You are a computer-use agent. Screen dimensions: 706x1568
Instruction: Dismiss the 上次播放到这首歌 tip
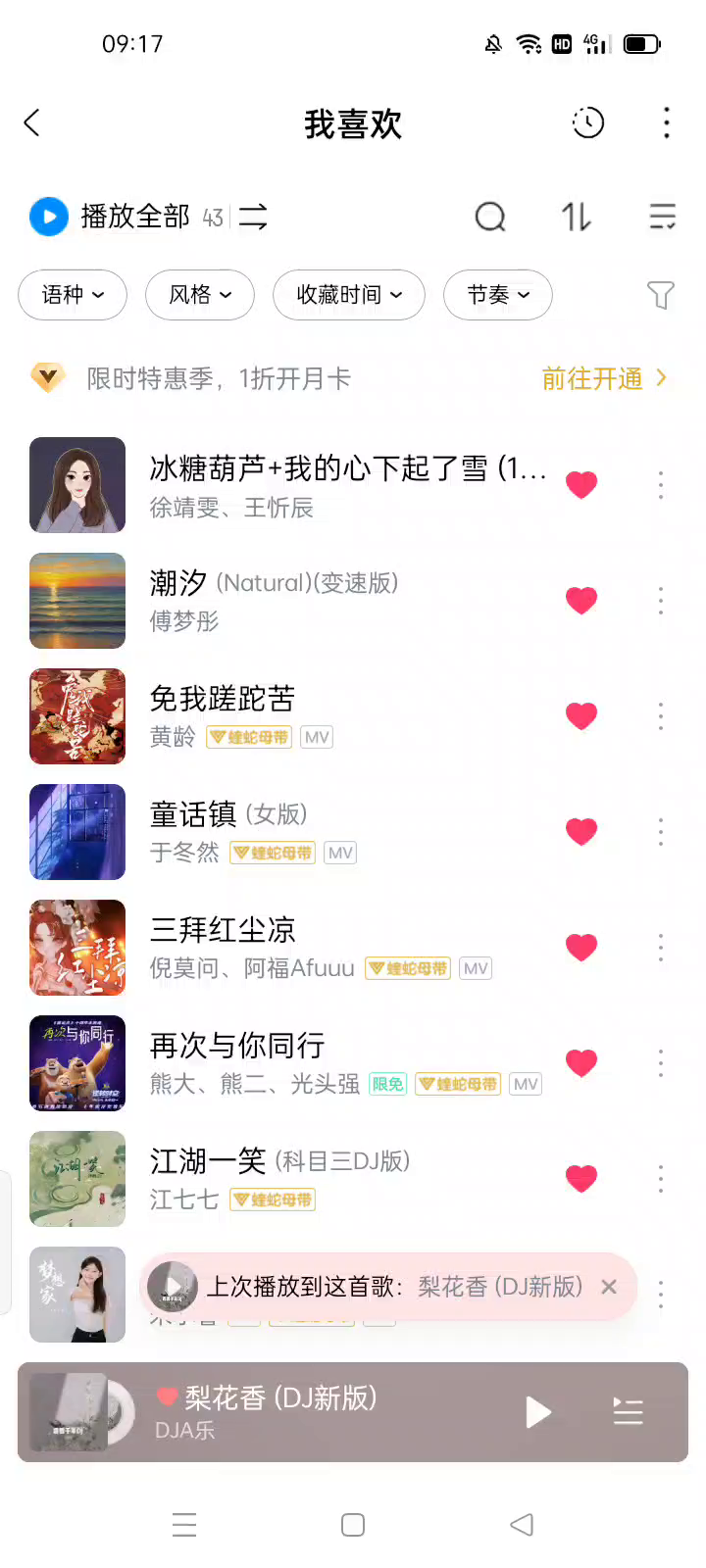(609, 1287)
